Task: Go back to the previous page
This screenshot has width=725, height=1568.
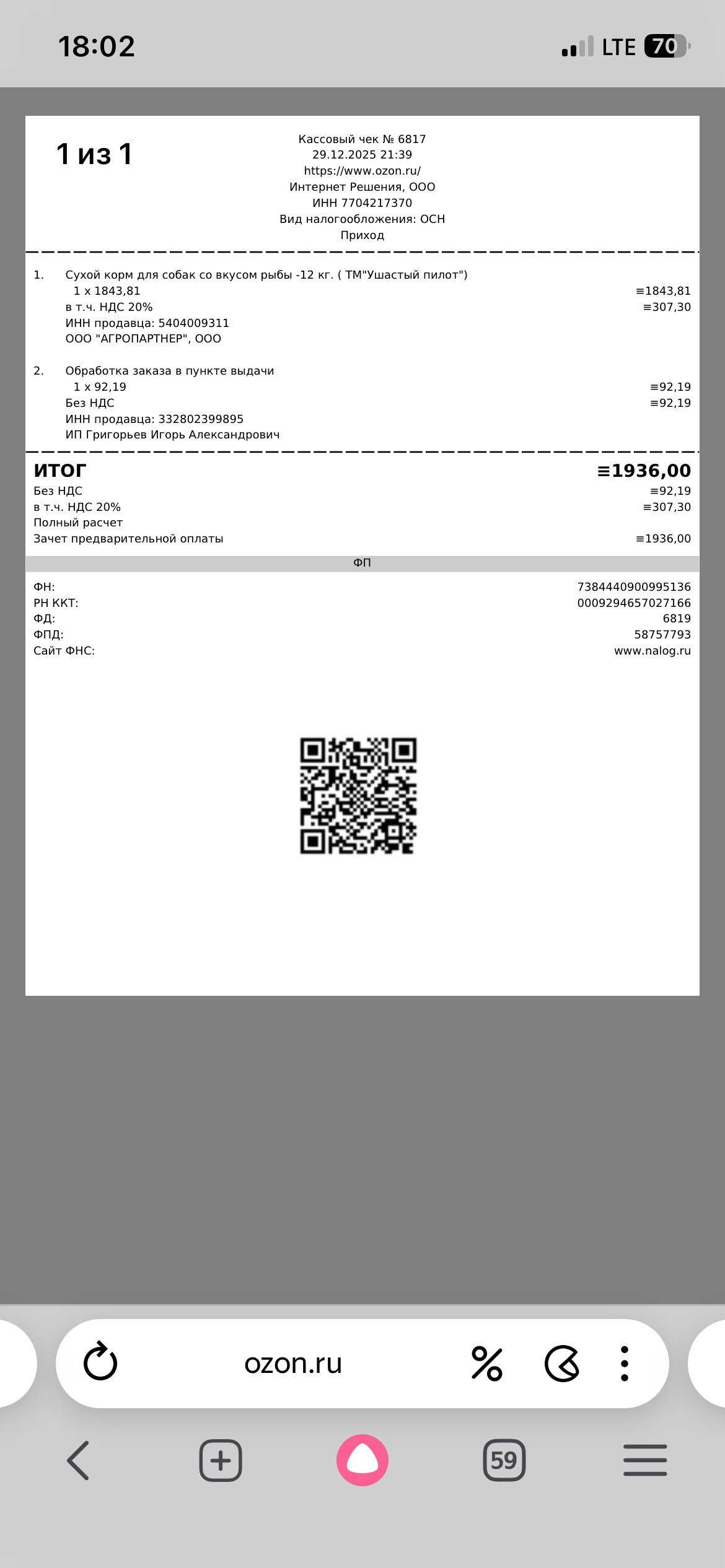Action: [x=79, y=1460]
